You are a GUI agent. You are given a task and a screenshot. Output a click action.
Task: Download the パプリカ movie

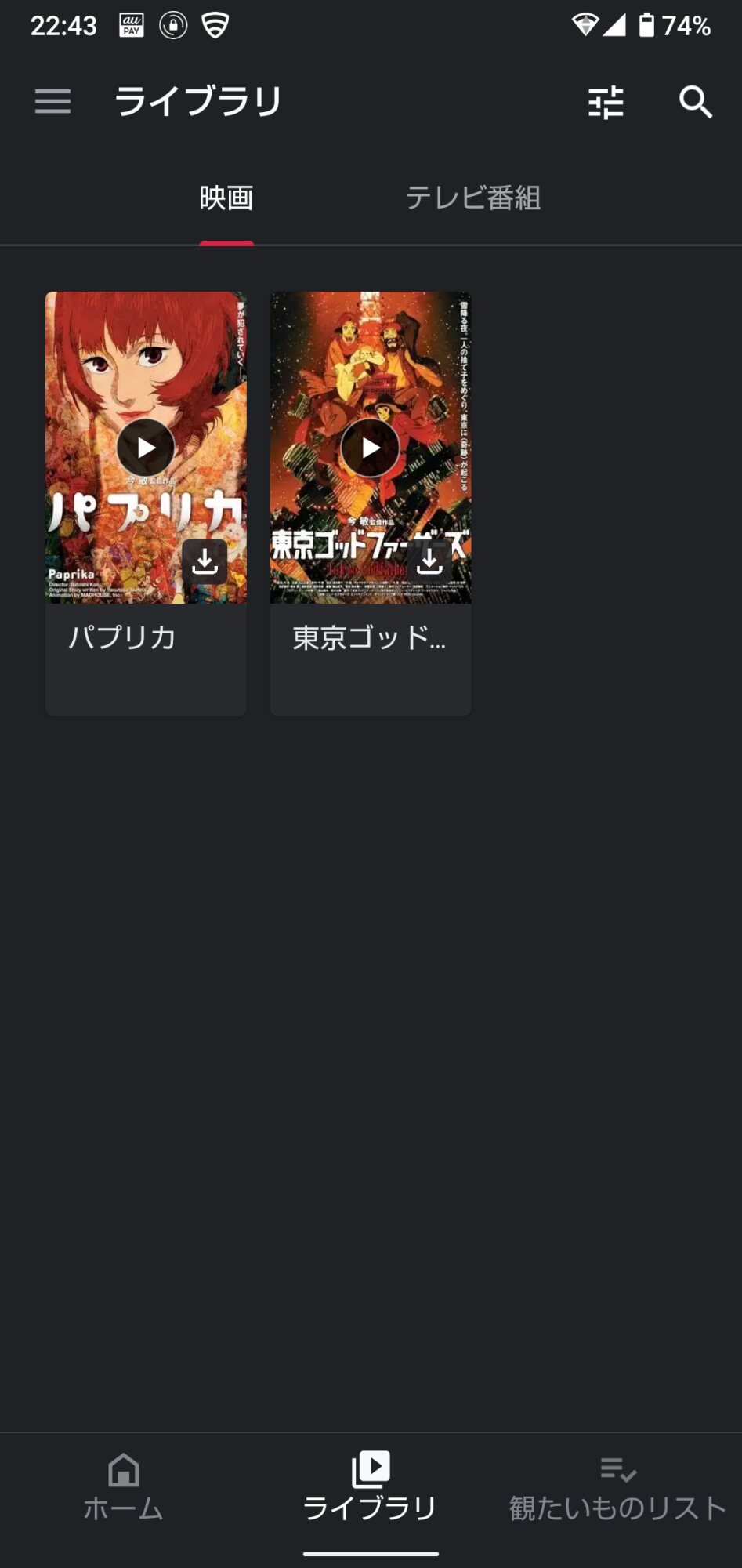pyautogui.click(x=205, y=561)
